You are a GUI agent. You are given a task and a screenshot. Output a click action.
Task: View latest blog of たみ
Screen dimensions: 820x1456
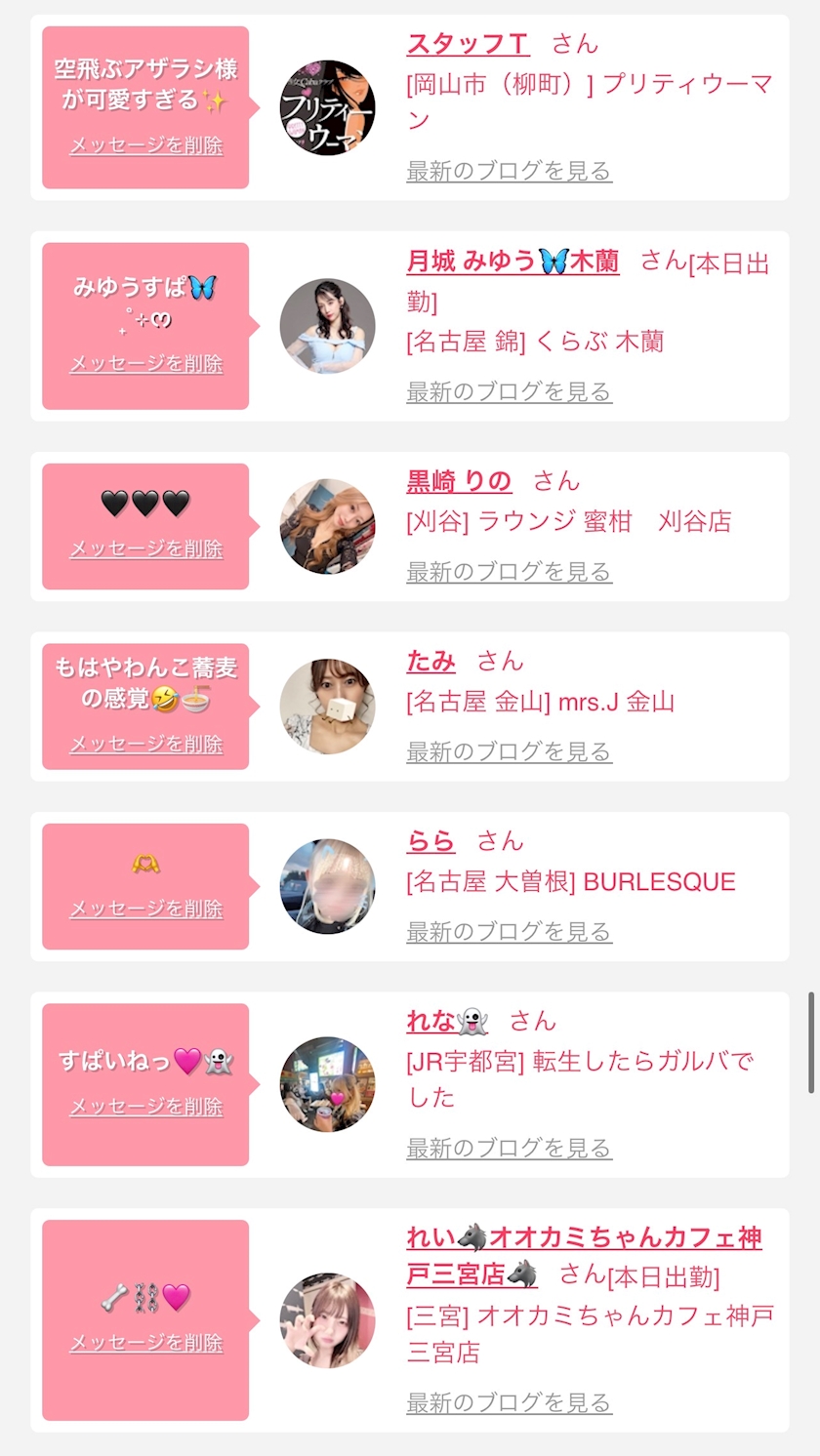click(509, 751)
